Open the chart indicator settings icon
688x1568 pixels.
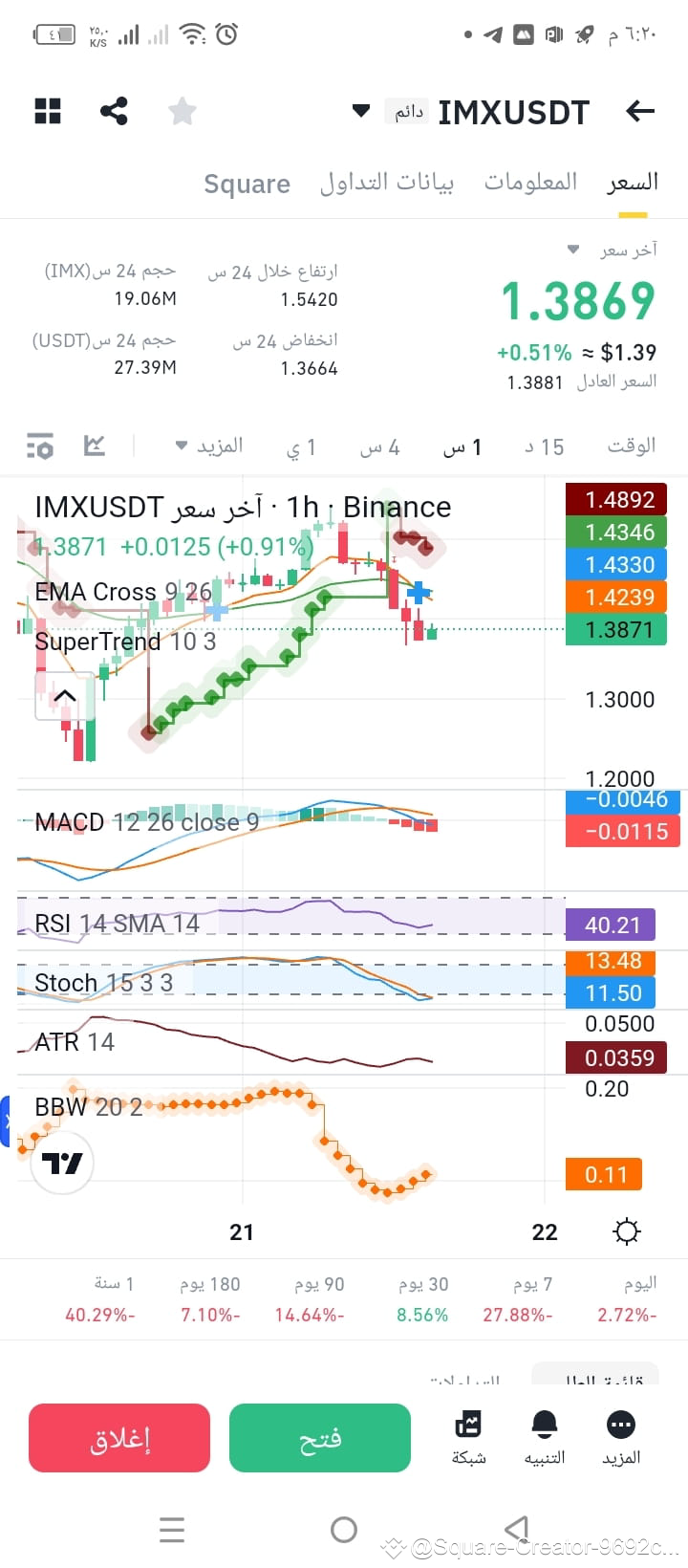(x=38, y=446)
